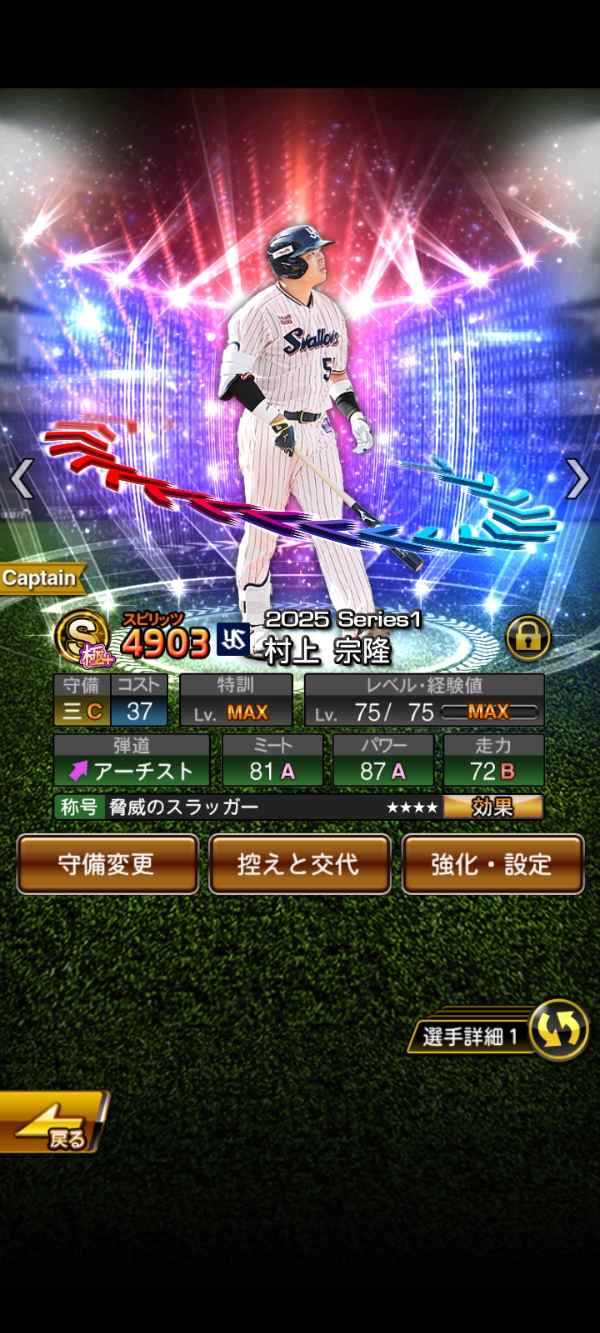Screen dimensions: 600x1333
Task: Go to the next player arrow
Action: (578, 479)
